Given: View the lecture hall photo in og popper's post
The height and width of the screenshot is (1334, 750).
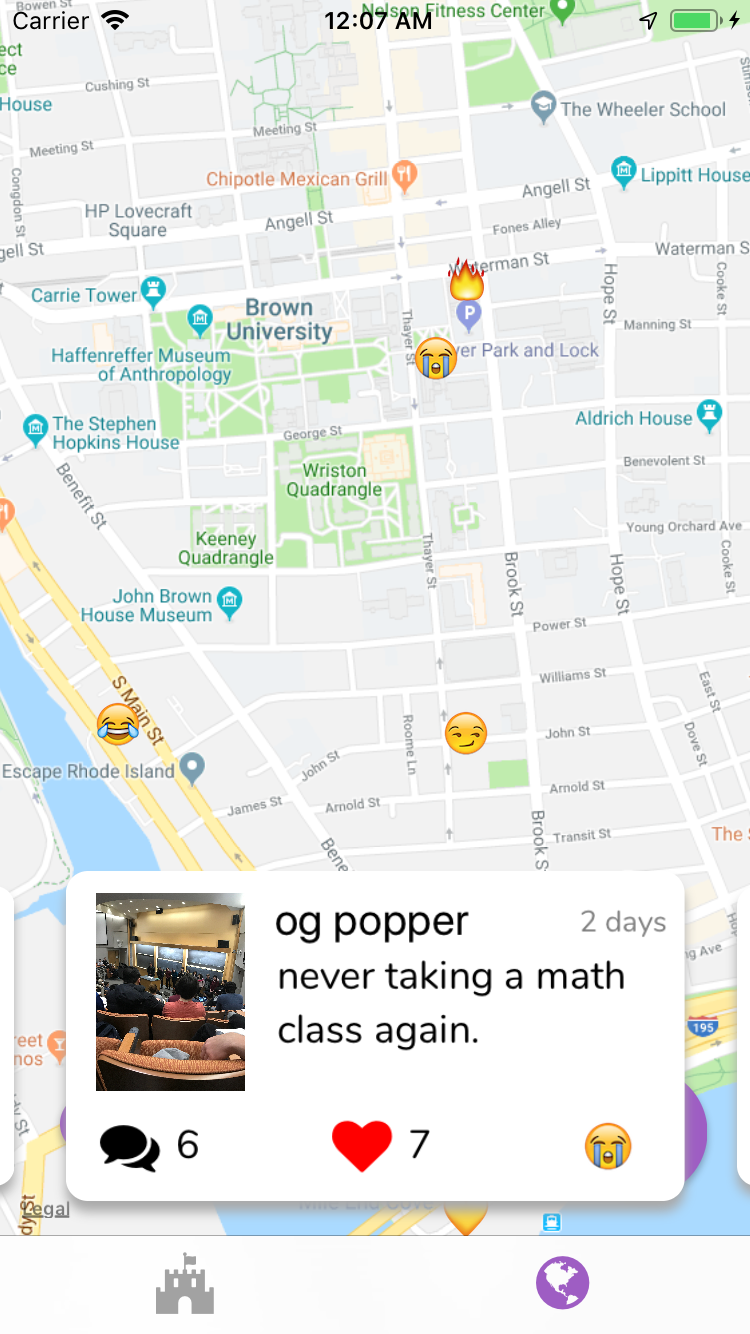Looking at the screenshot, I should tap(170, 991).
